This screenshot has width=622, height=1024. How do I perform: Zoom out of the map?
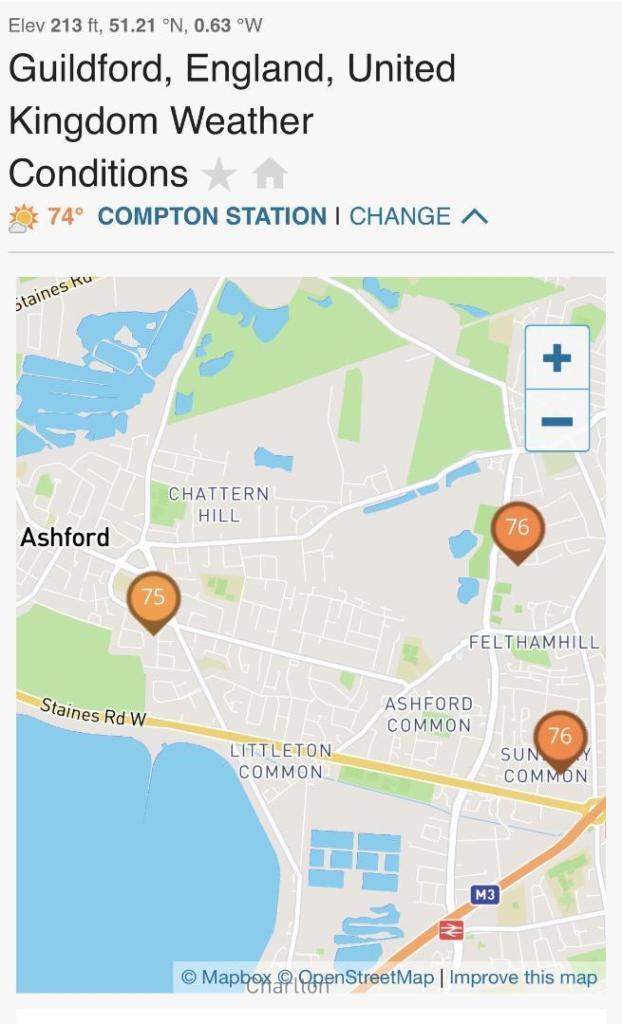(x=557, y=420)
